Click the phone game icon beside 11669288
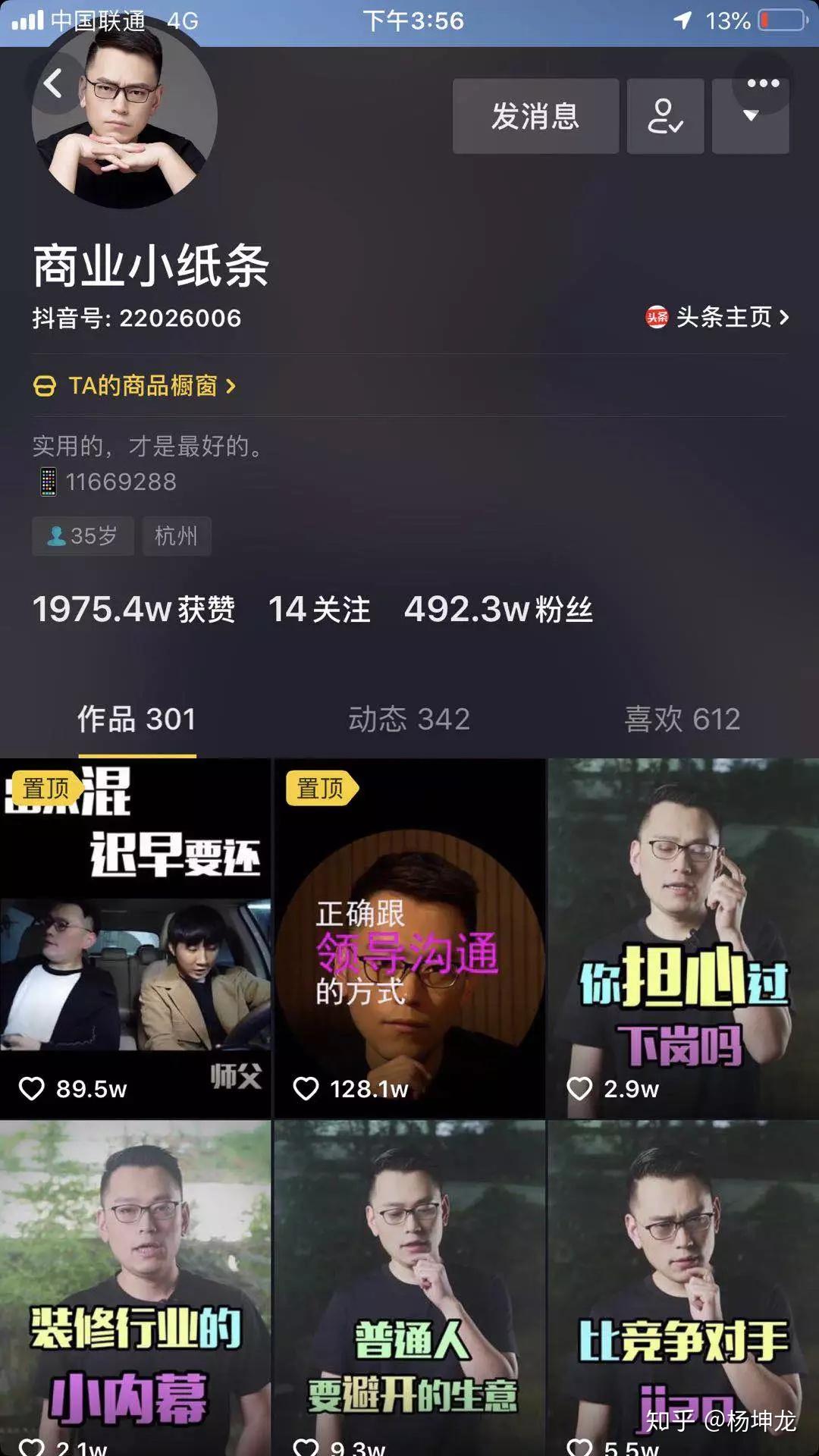819x1456 pixels. pos(47,481)
